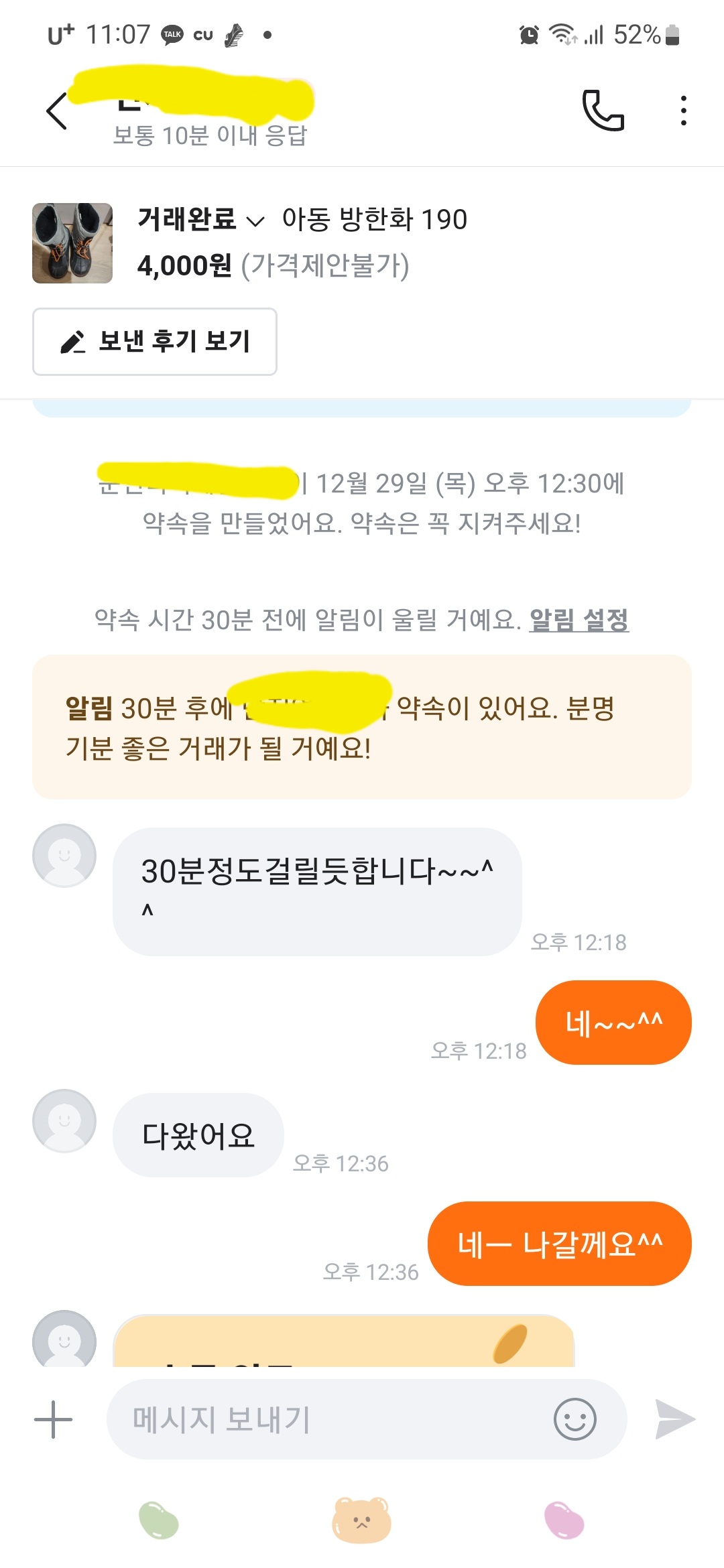The image size is (724, 1568).
Task: Call the seller with the phone icon
Action: pyautogui.click(x=603, y=111)
